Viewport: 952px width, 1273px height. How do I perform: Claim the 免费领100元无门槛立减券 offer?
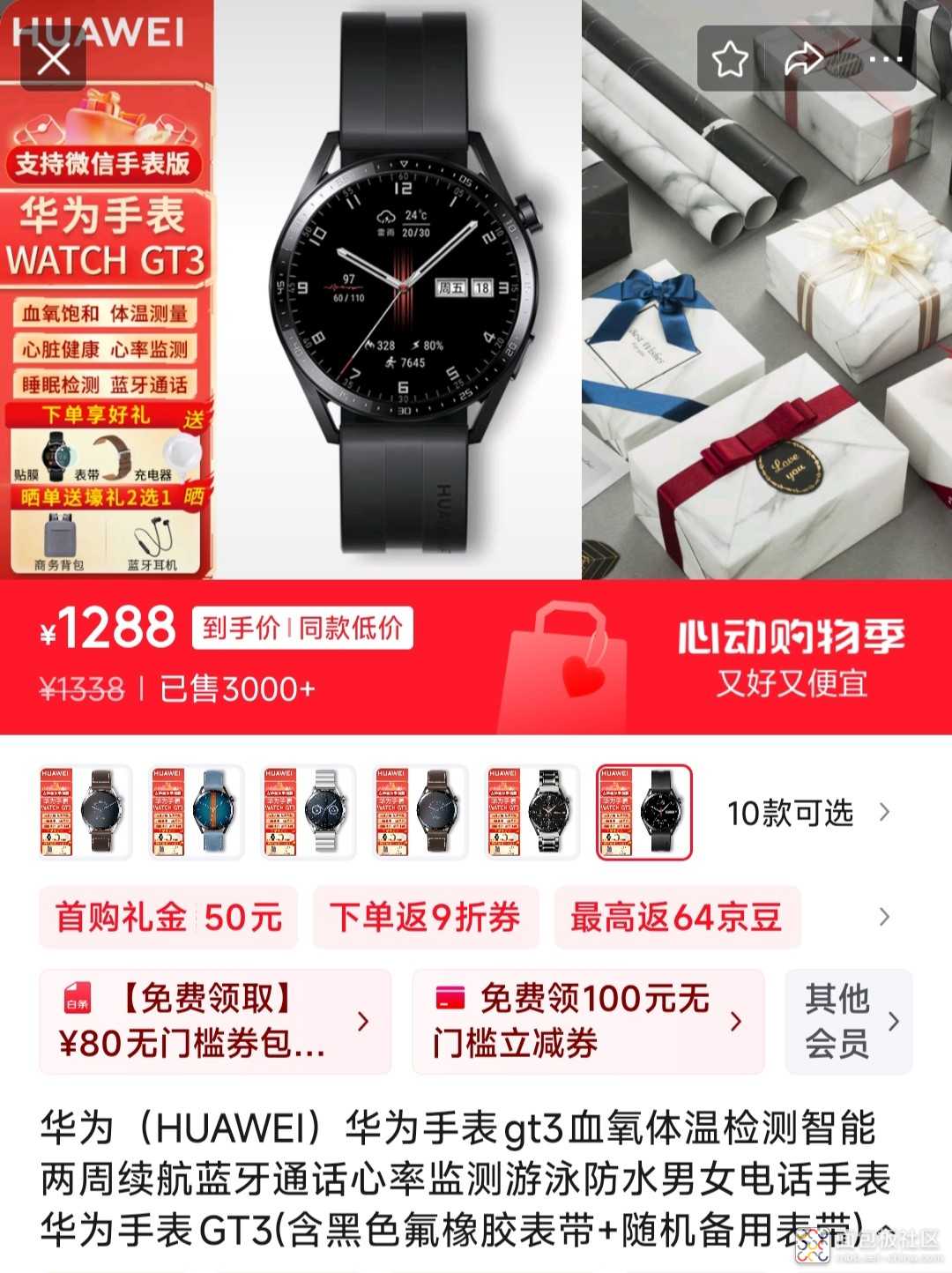coord(587,1021)
